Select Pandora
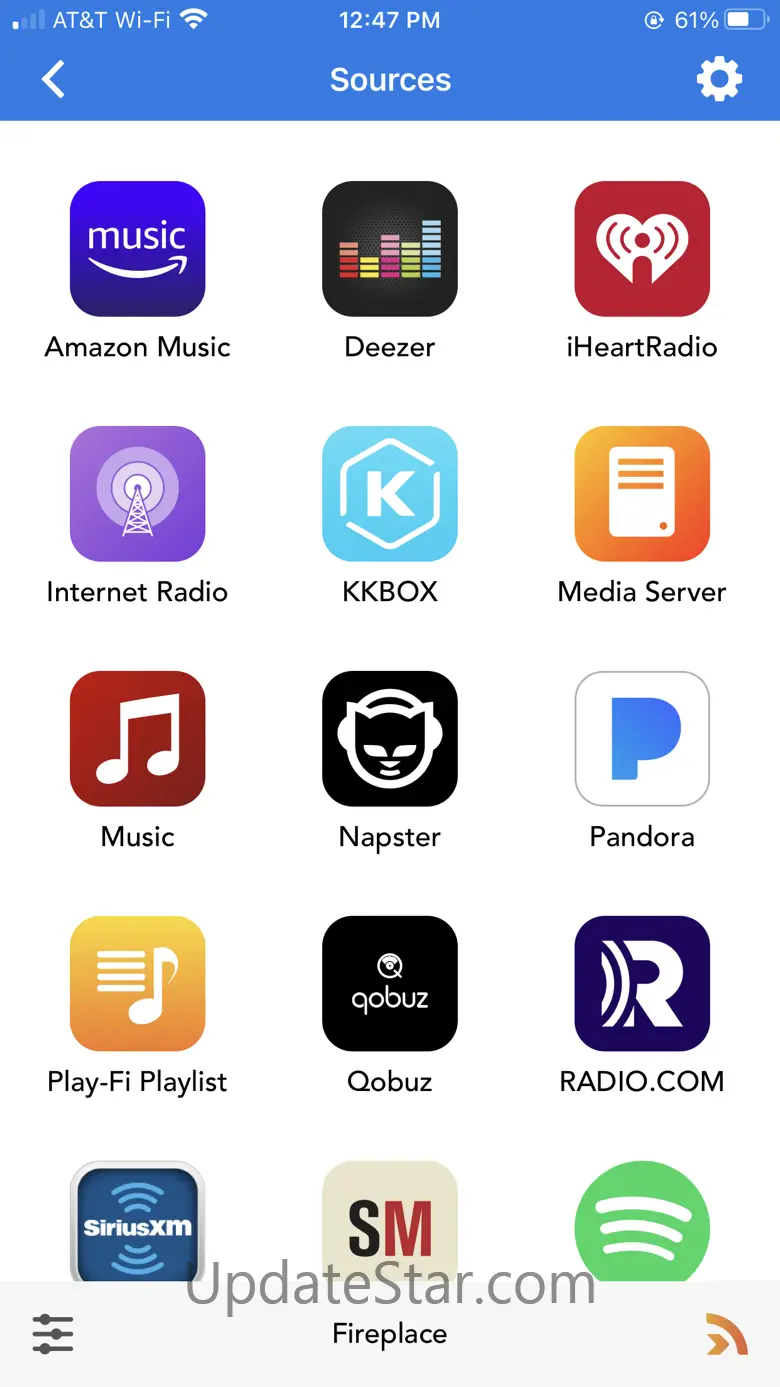780x1387 pixels. (x=642, y=739)
